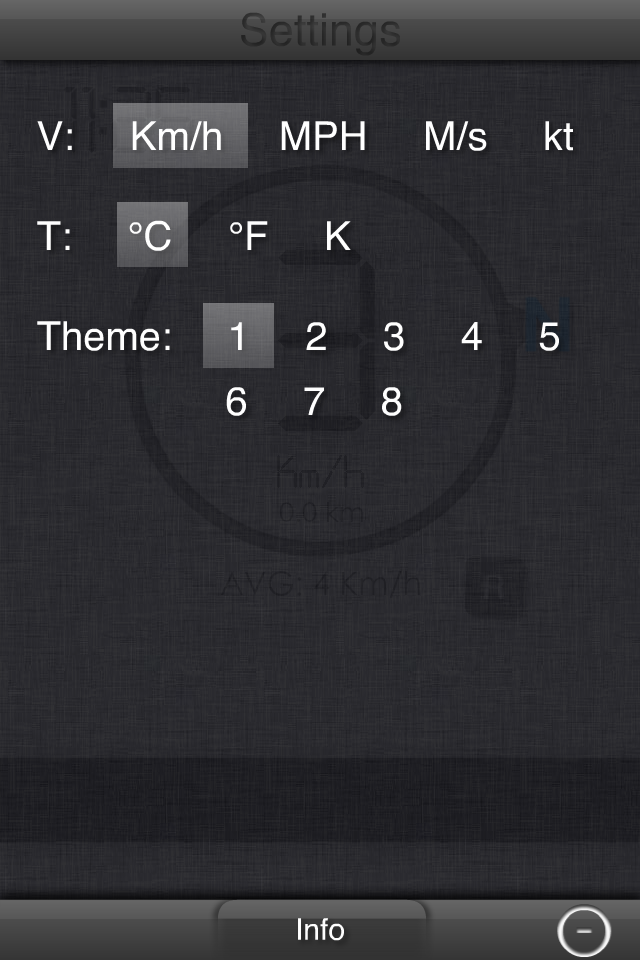640x960 pixels.
Task: Set theme 6
Action: coord(236,401)
